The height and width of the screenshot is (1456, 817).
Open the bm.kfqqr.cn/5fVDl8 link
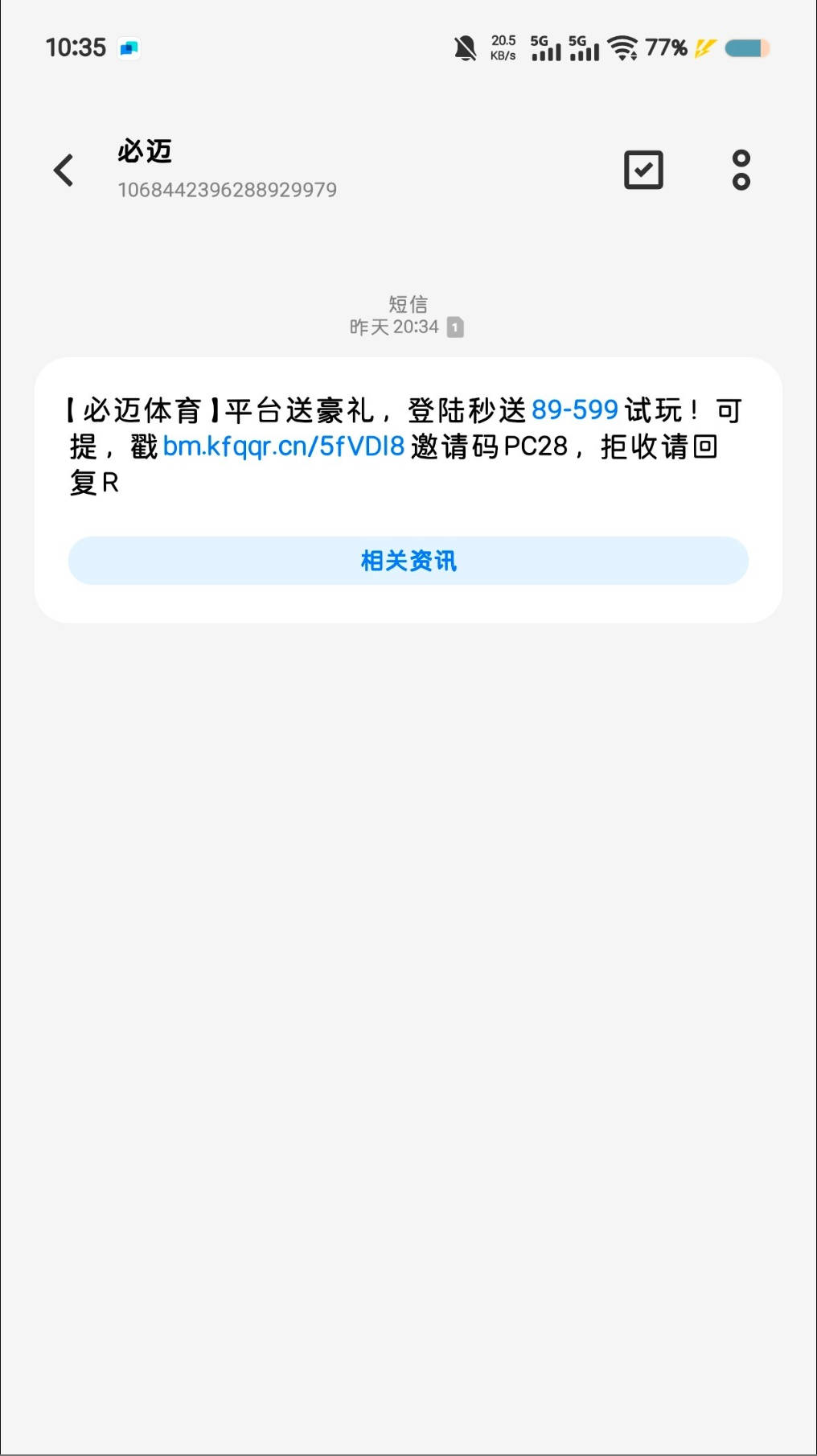(x=283, y=446)
